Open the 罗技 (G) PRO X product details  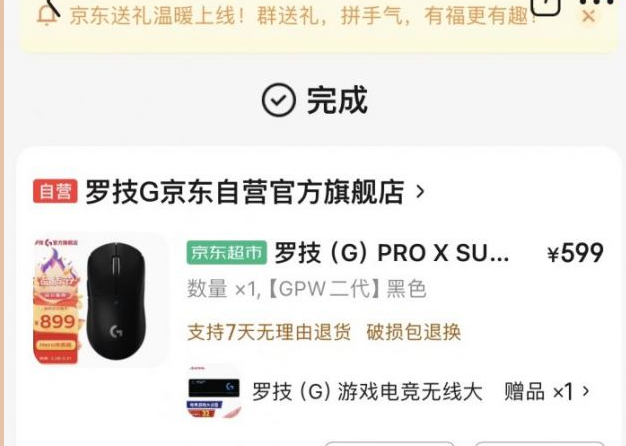click(x=392, y=254)
